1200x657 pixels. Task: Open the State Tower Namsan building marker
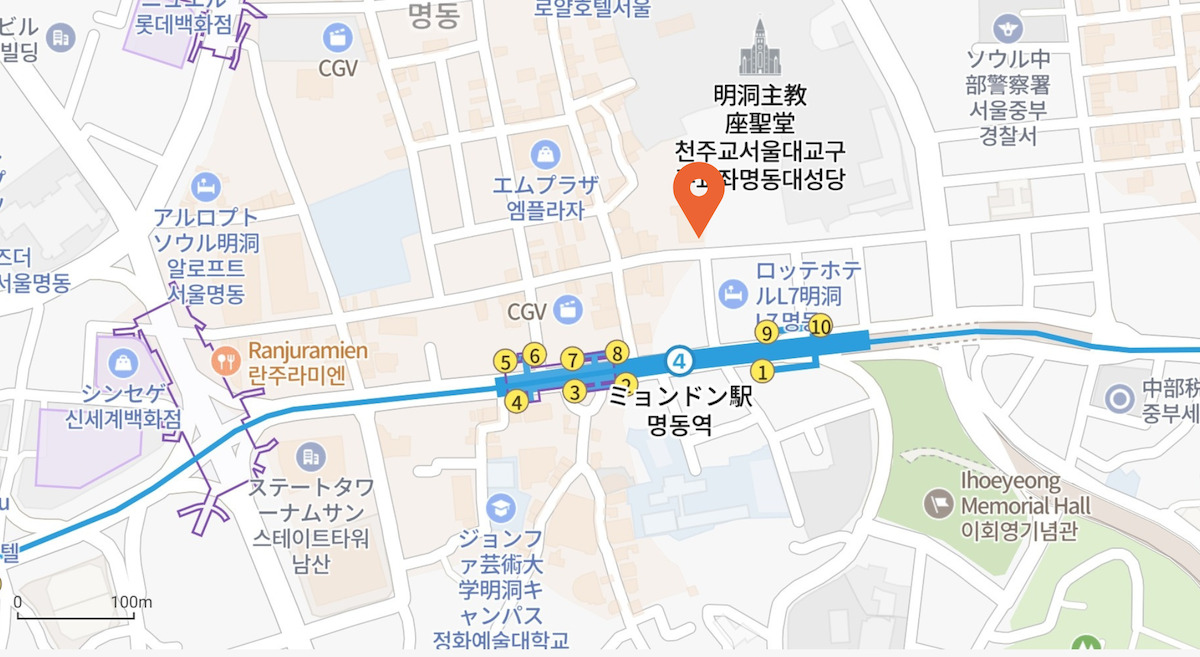coord(311,456)
